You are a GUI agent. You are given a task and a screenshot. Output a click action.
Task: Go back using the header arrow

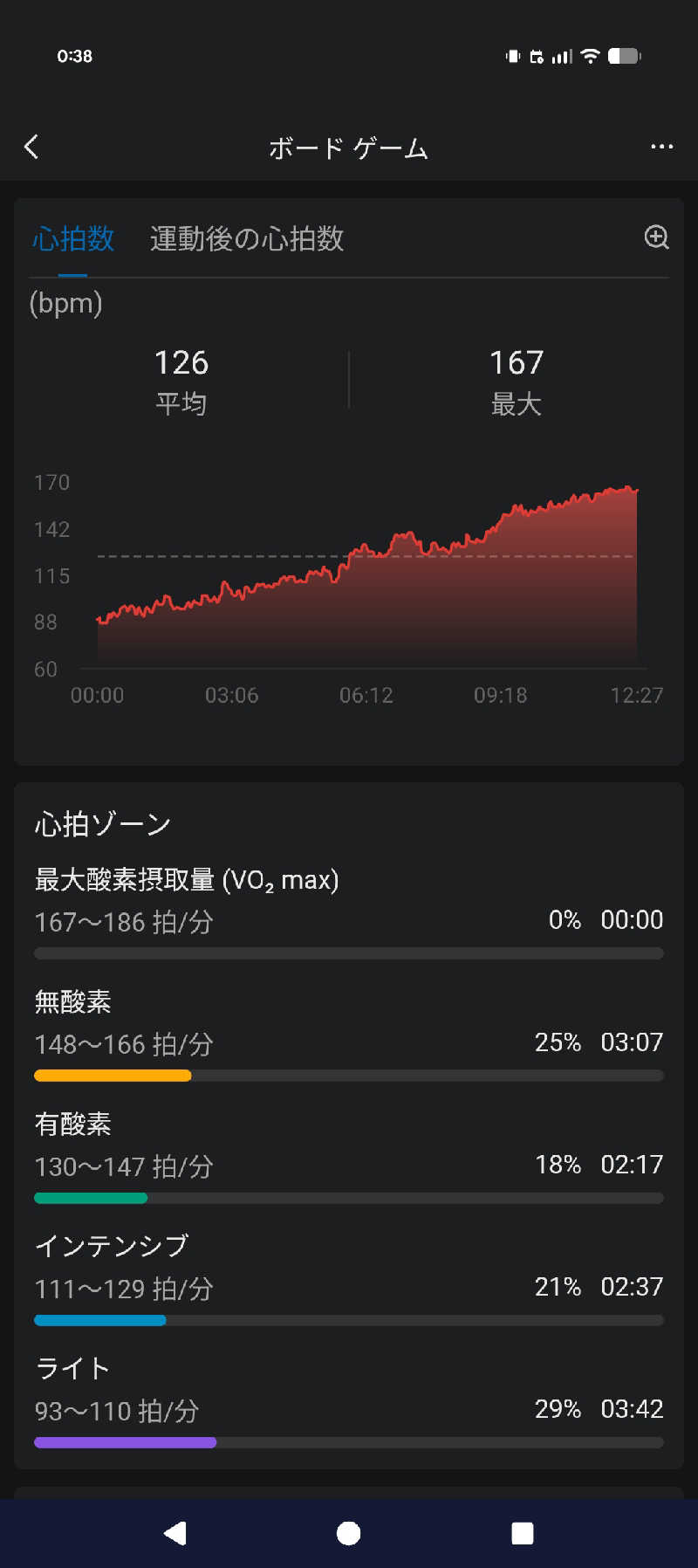point(31,147)
